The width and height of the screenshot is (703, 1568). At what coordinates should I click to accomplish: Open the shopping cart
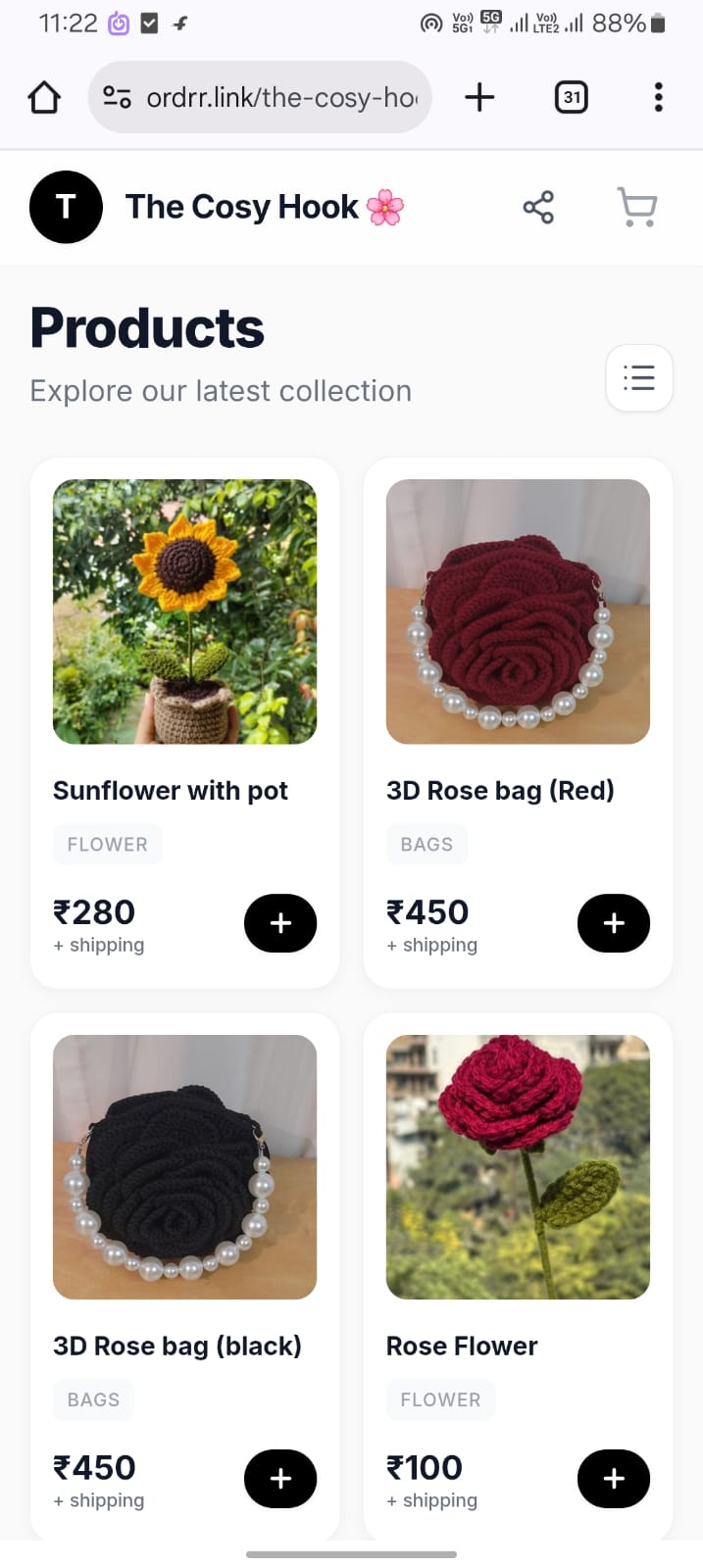pos(637,208)
